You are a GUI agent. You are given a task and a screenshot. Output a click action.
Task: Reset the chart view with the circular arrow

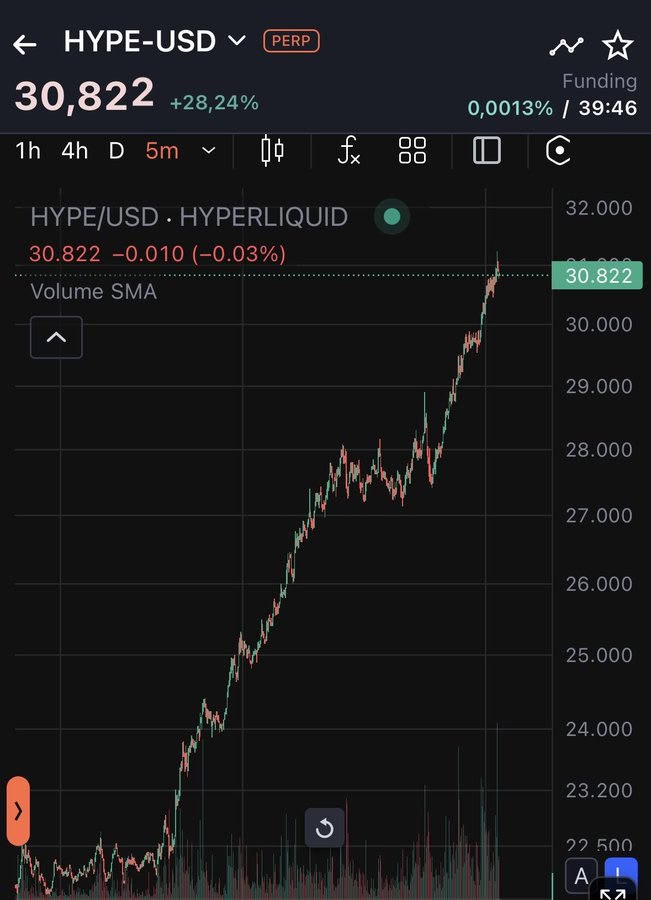point(325,829)
